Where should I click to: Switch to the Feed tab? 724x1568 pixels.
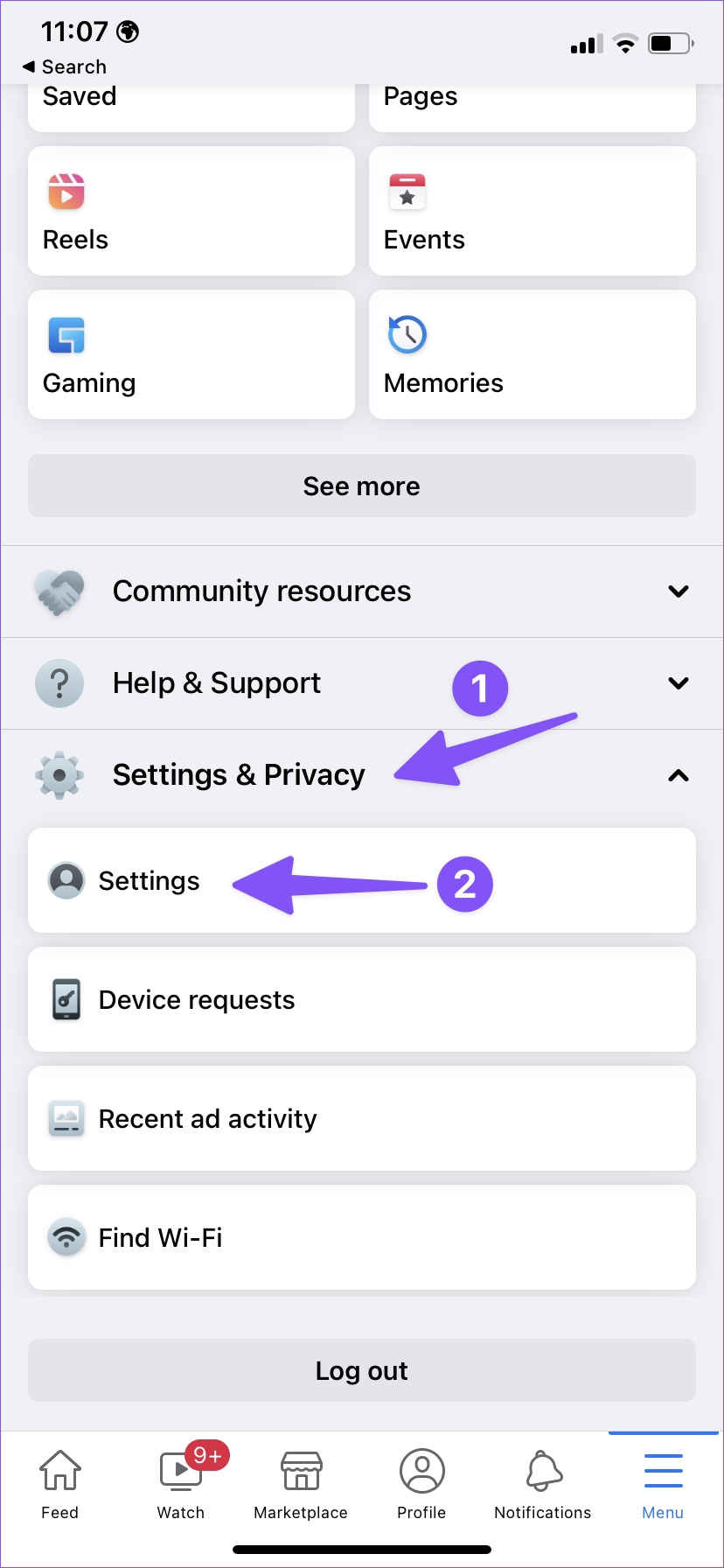[x=60, y=1485]
